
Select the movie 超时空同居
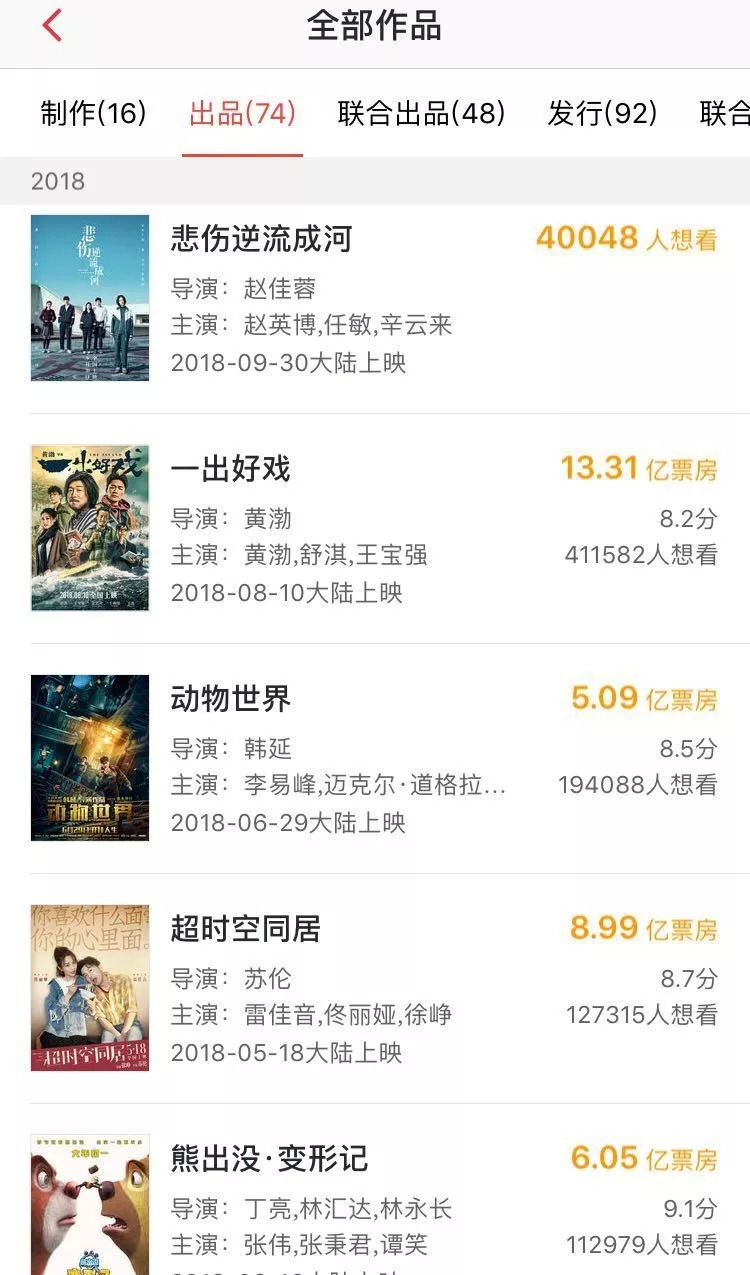(246, 929)
